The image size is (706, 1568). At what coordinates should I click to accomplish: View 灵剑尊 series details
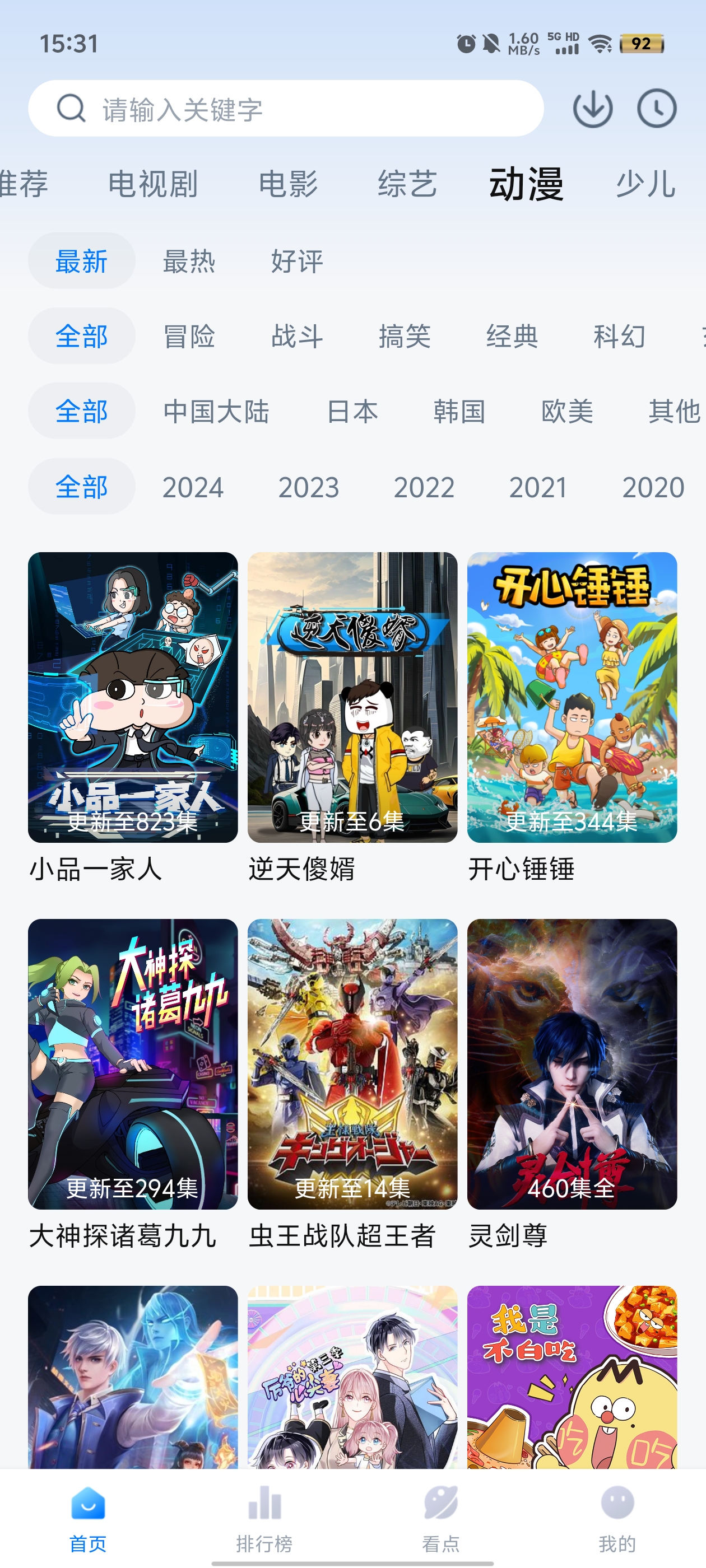pyautogui.click(x=572, y=1063)
